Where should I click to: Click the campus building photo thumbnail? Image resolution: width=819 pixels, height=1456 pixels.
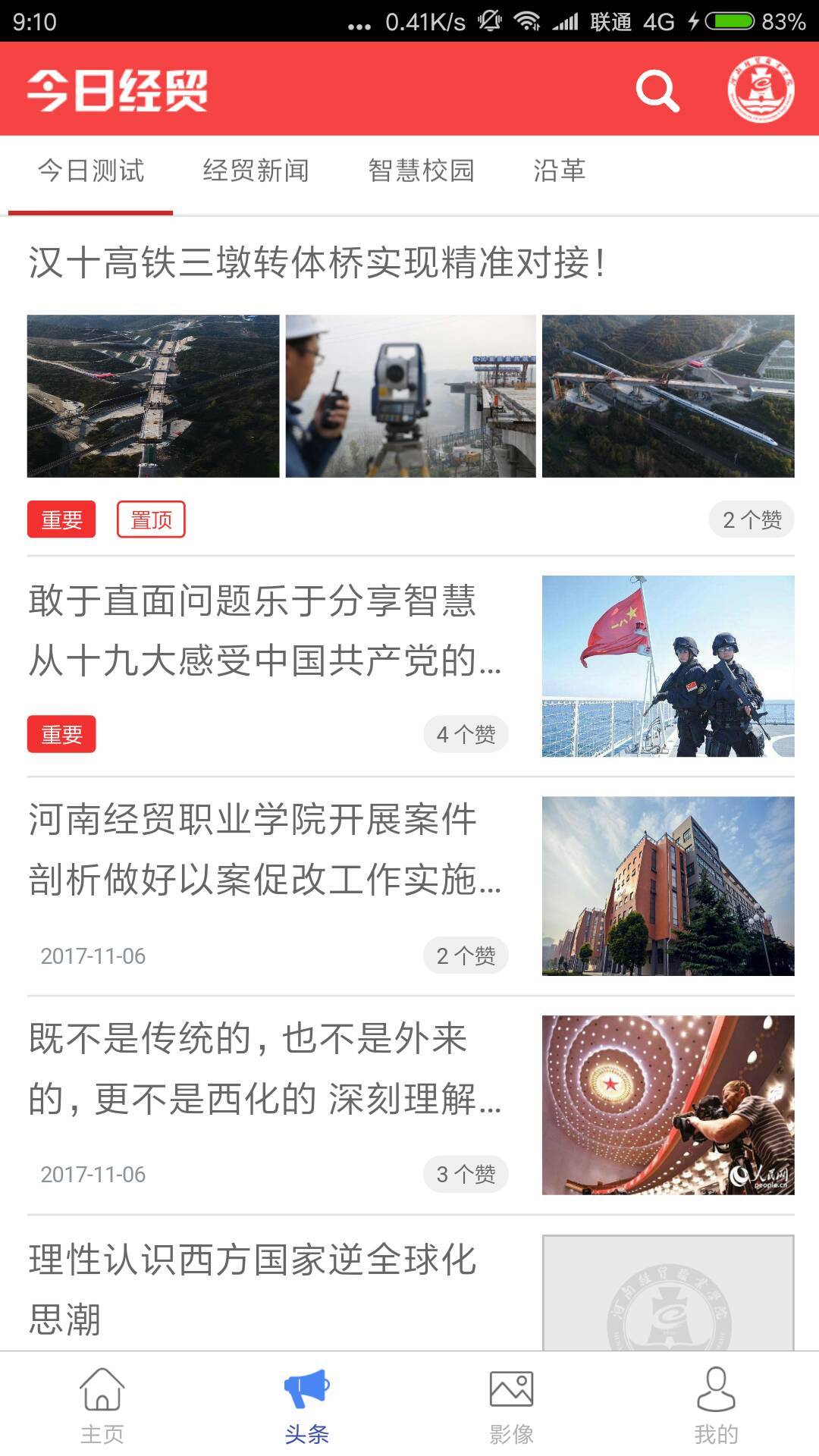point(667,883)
